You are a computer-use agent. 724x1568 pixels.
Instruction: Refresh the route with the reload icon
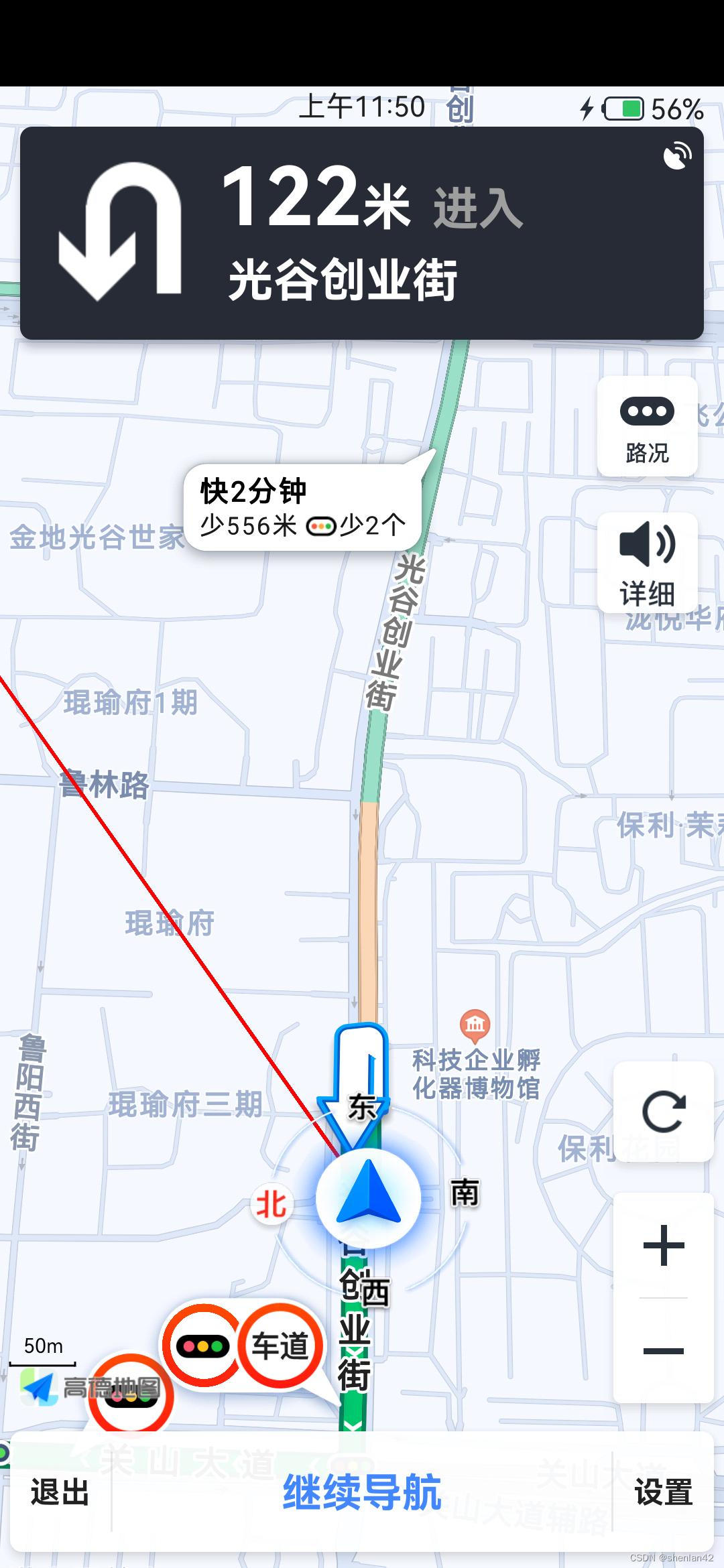(x=663, y=1112)
